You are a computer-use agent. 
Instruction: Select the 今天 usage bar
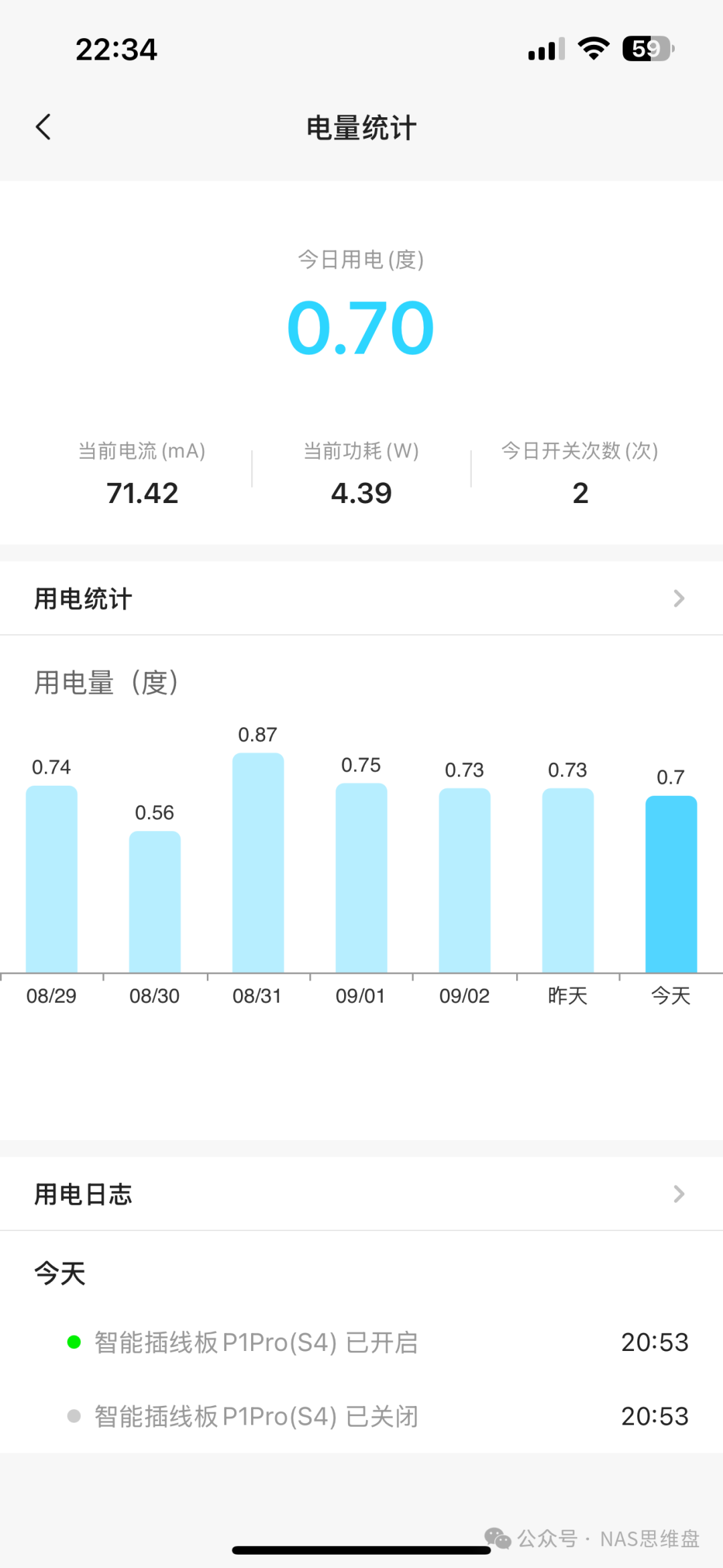[x=671, y=884]
